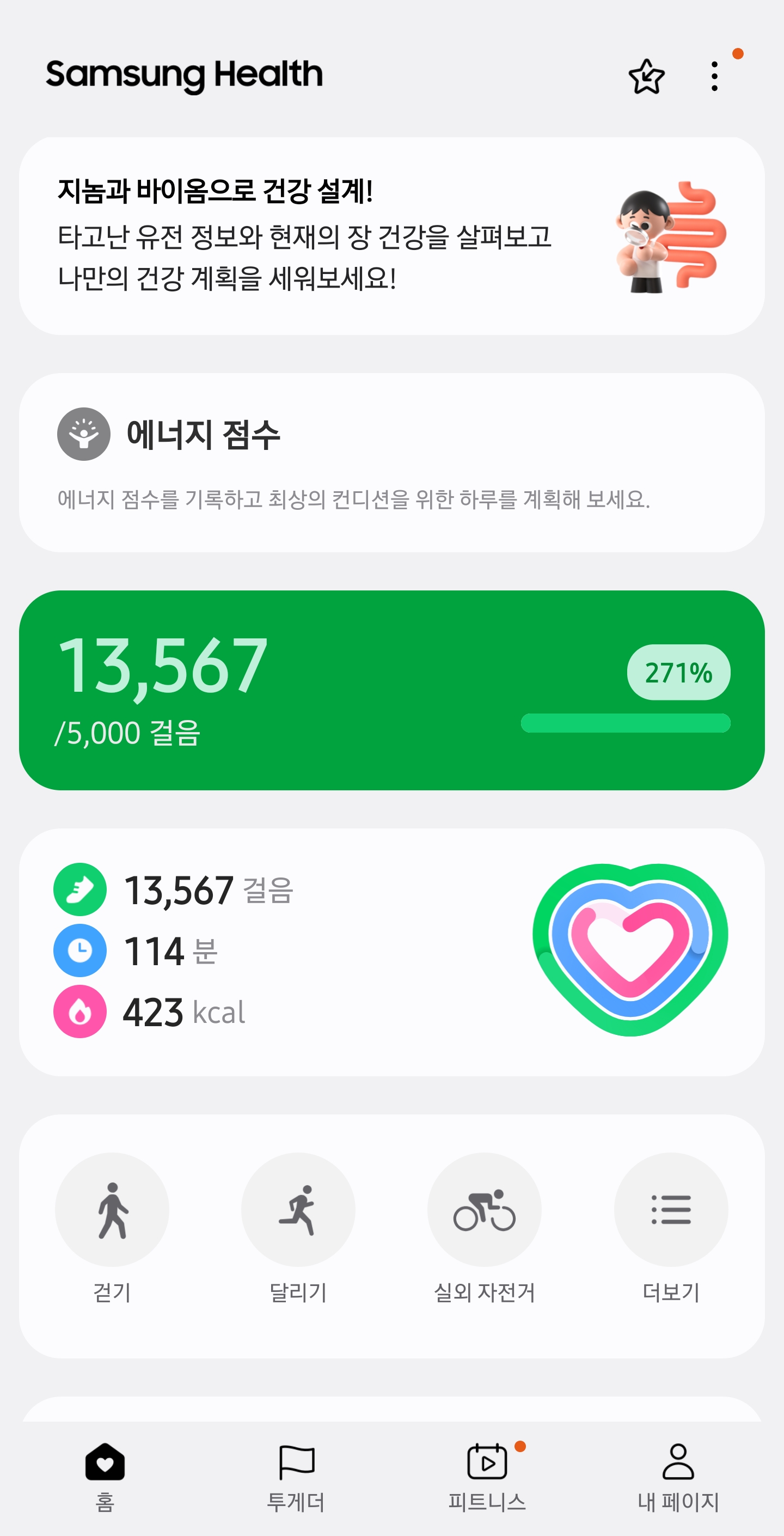Start a 걷기 workout
The height and width of the screenshot is (1536, 784).
(x=112, y=1209)
